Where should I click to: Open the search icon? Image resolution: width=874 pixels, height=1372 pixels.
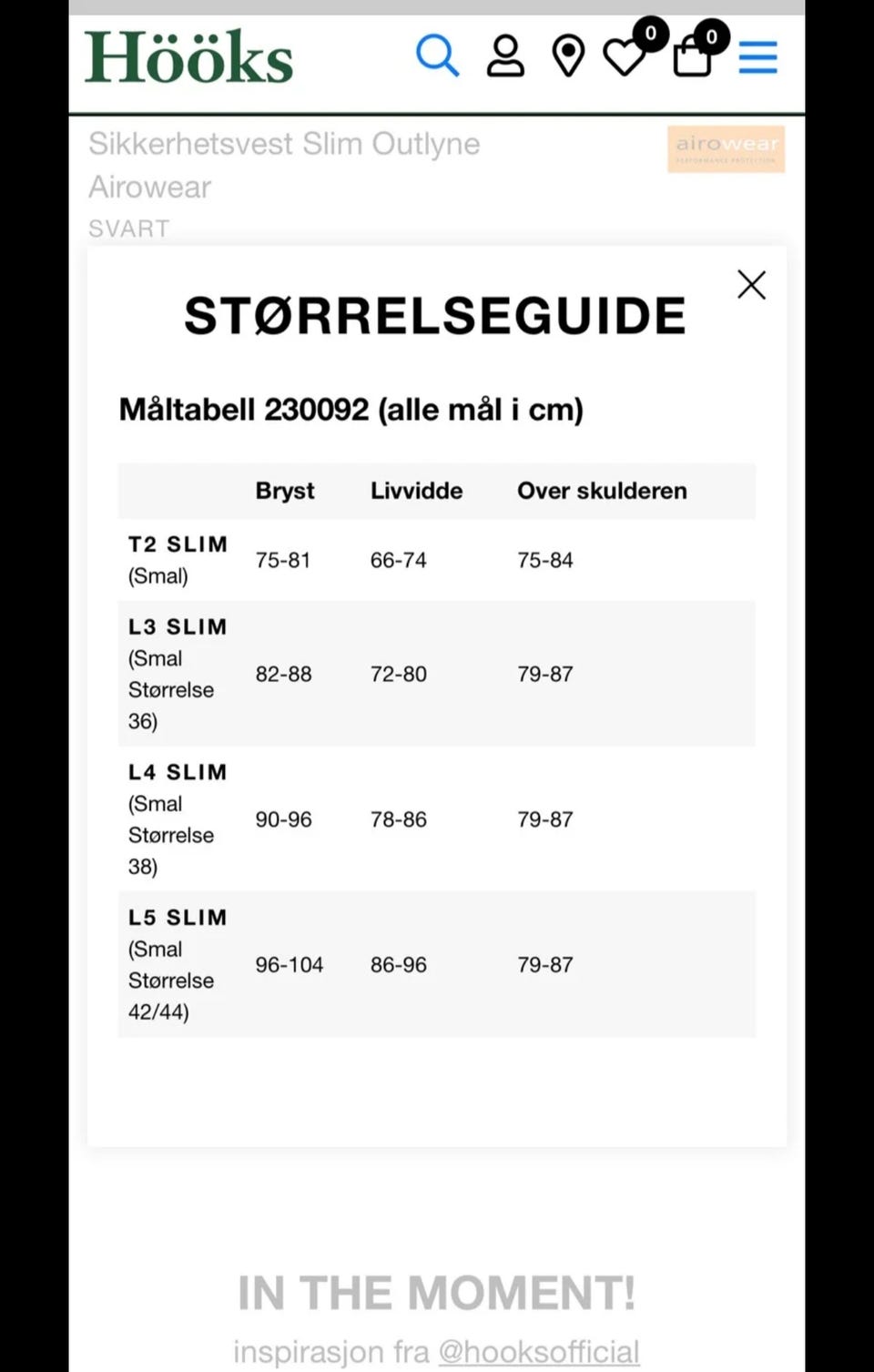pos(438,56)
